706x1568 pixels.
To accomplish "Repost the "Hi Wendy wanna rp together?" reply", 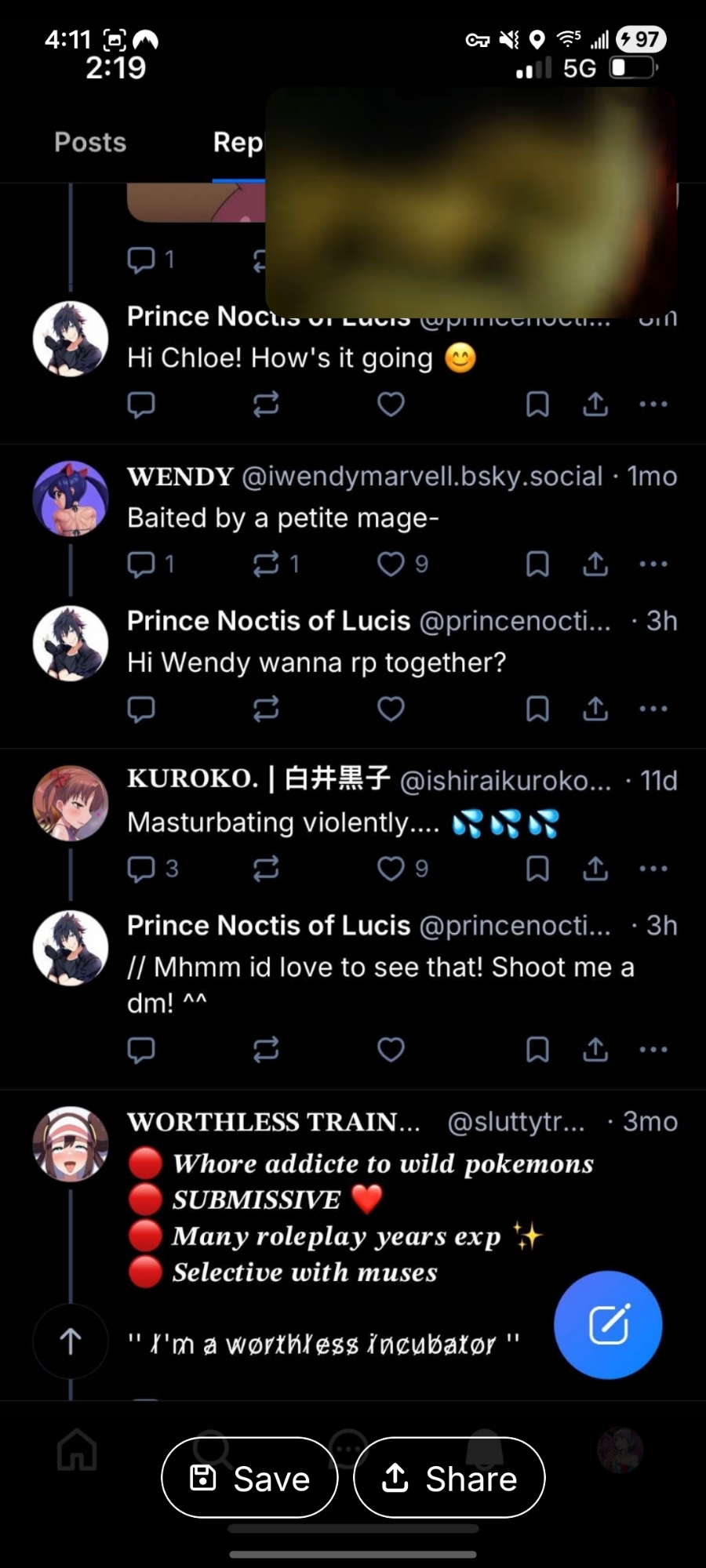I will click(x=267, y=709).
